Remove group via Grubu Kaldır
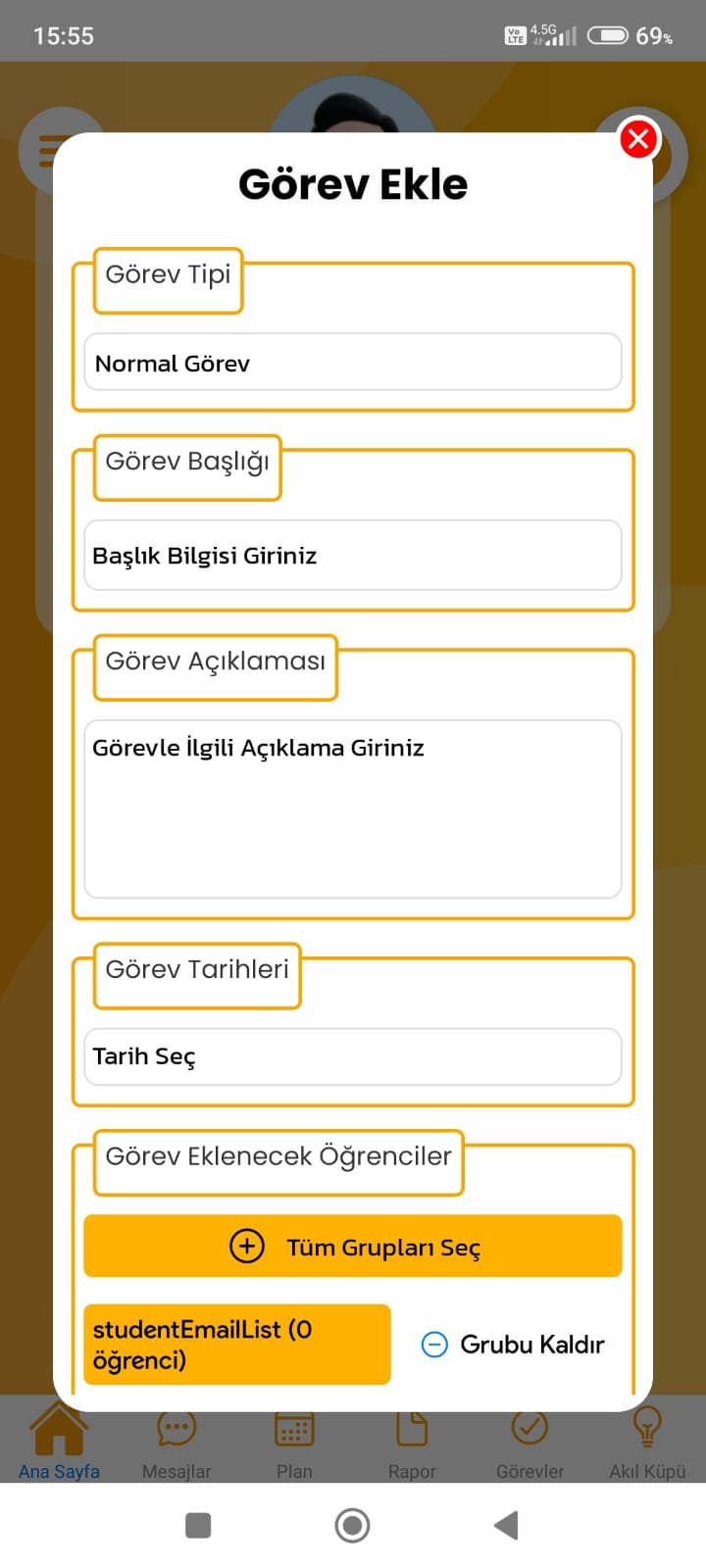 [x=513, y=1345]
